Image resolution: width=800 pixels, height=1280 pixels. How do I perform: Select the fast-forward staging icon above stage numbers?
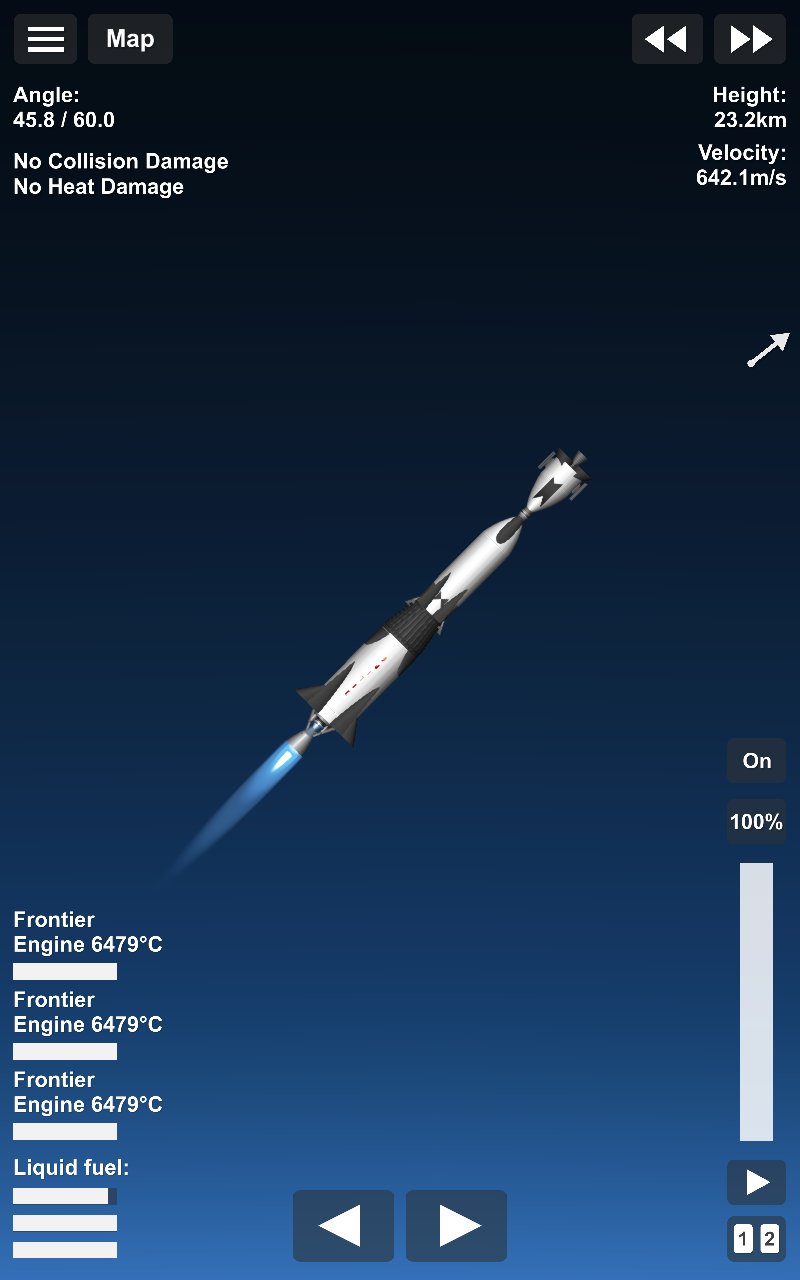755,1182
